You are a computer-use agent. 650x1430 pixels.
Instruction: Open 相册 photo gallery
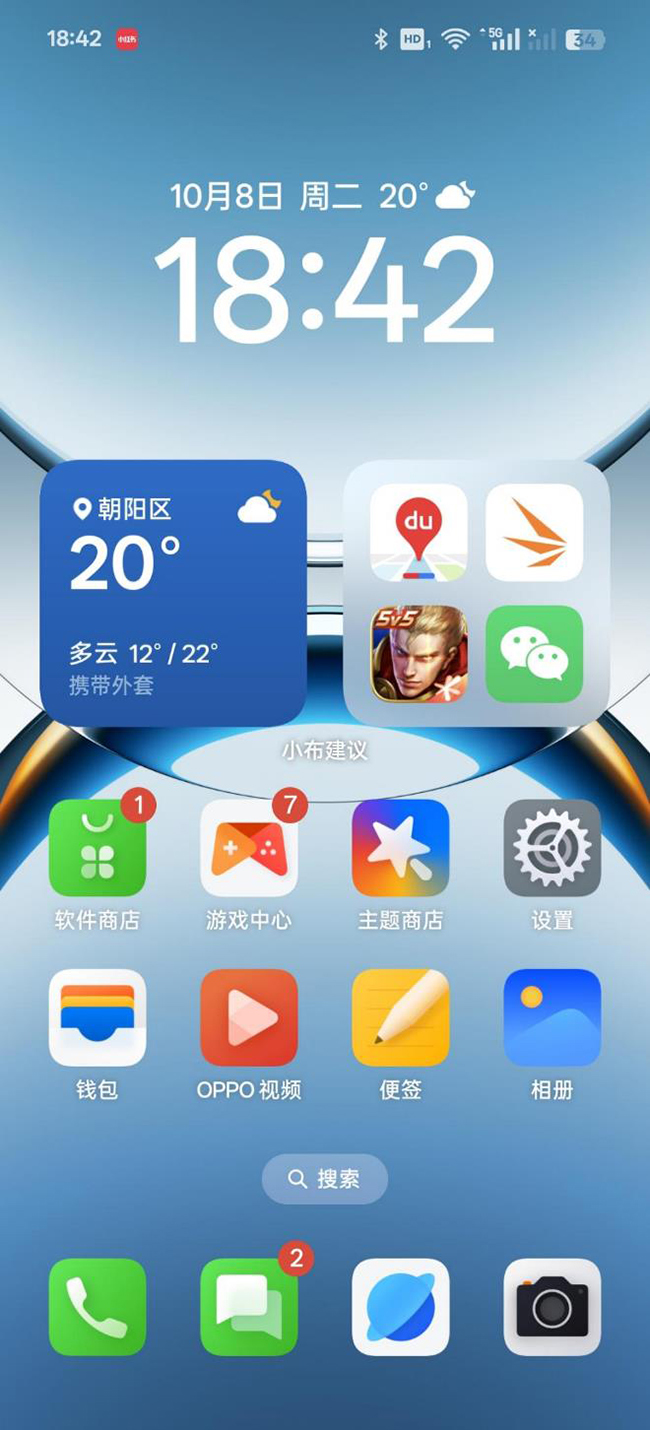552,1017
